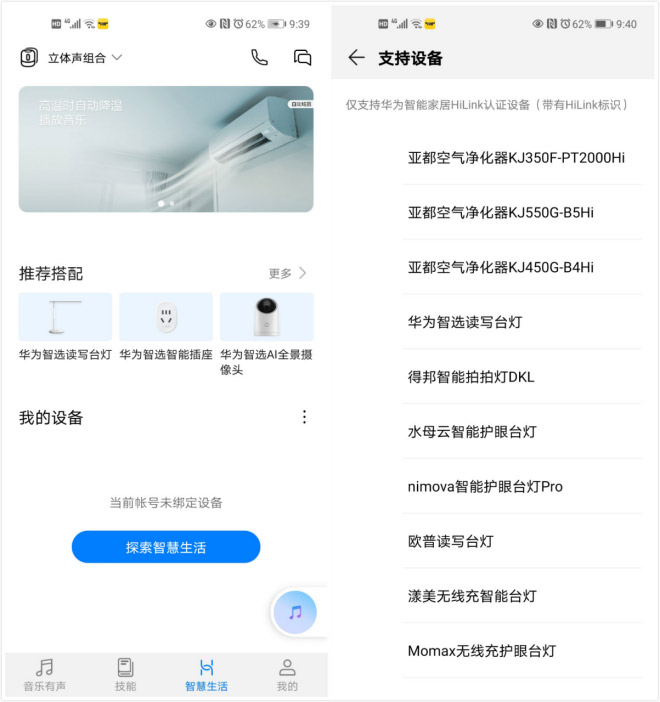Open 华为智选读写台灯 recommended card
660x702 pixels.
(65, 317)
